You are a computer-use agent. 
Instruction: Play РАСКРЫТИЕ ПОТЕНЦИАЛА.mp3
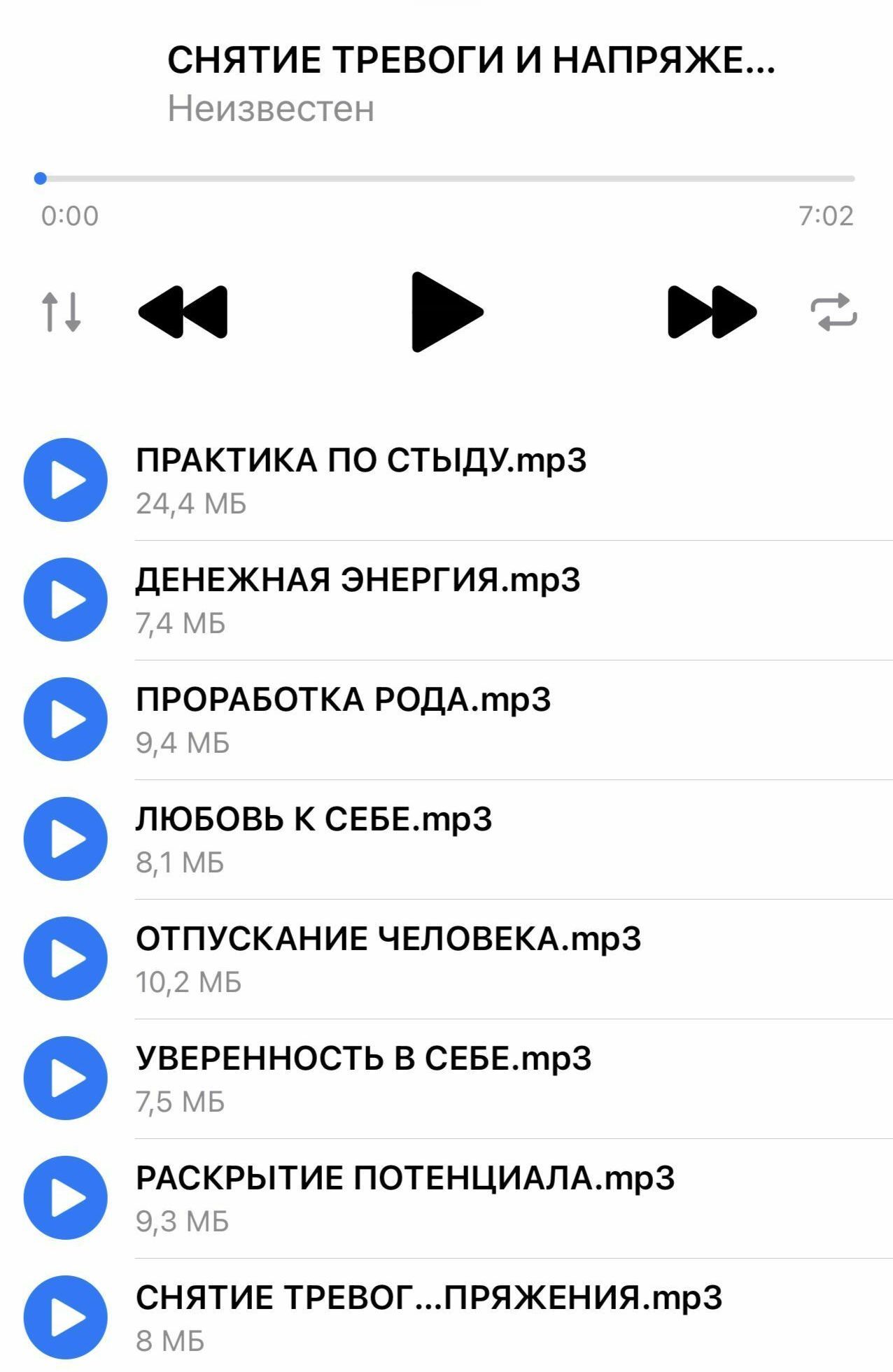66,1198
